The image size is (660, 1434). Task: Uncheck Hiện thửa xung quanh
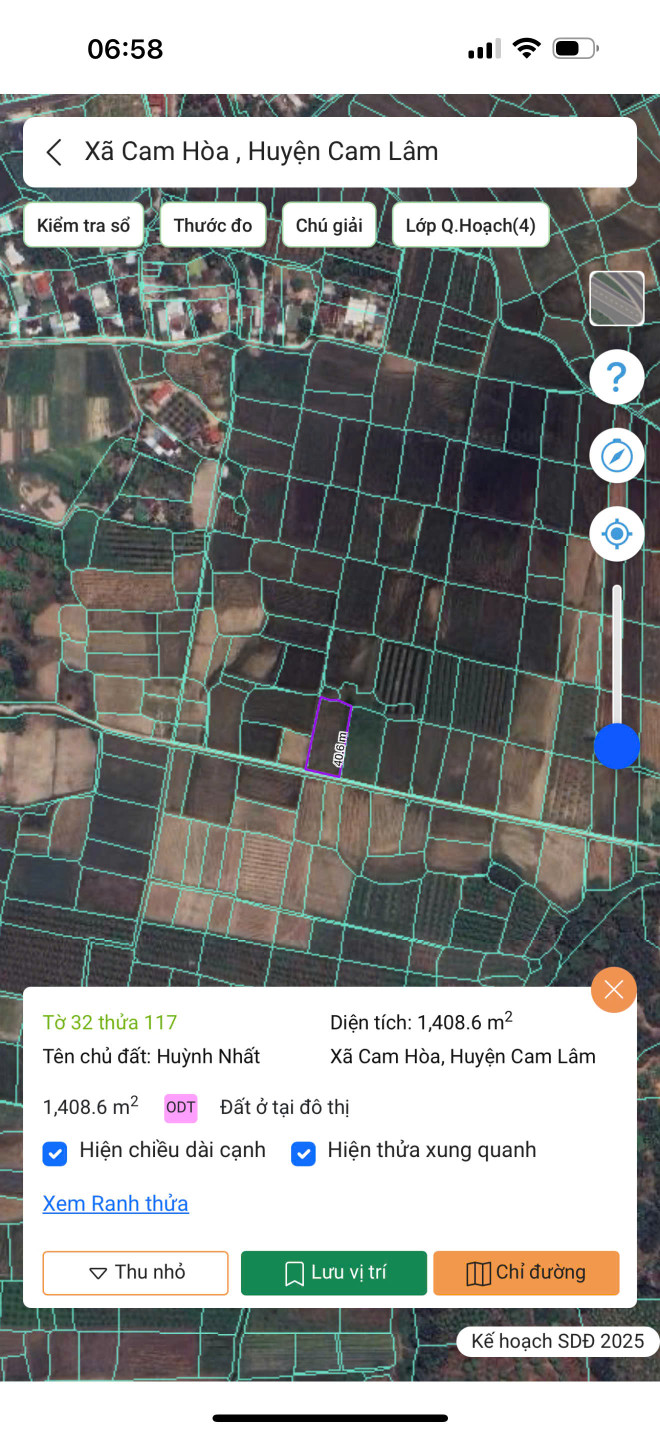pyautogui.click(x=303, y=1153)
